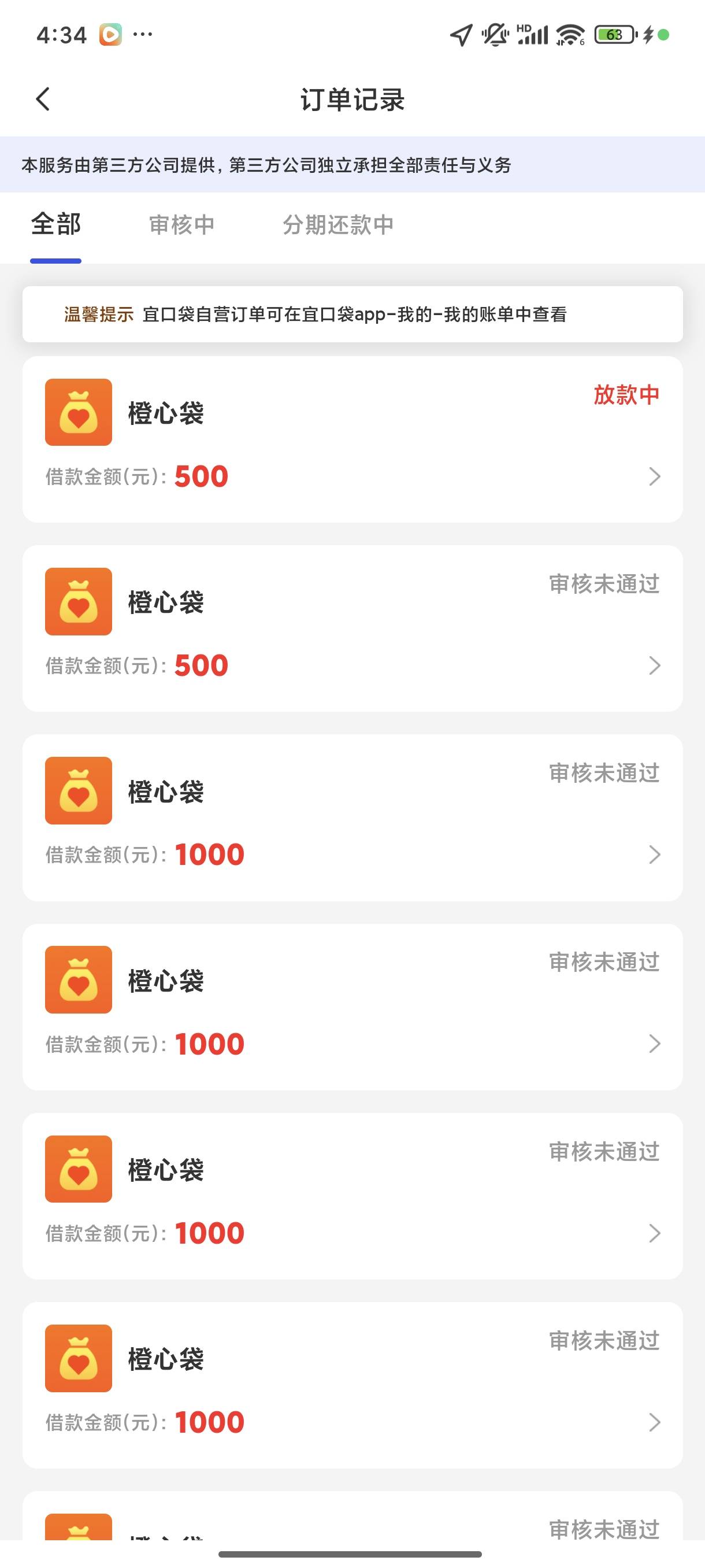Open the 橙心袋 order marked 放款中

point(352,439)
